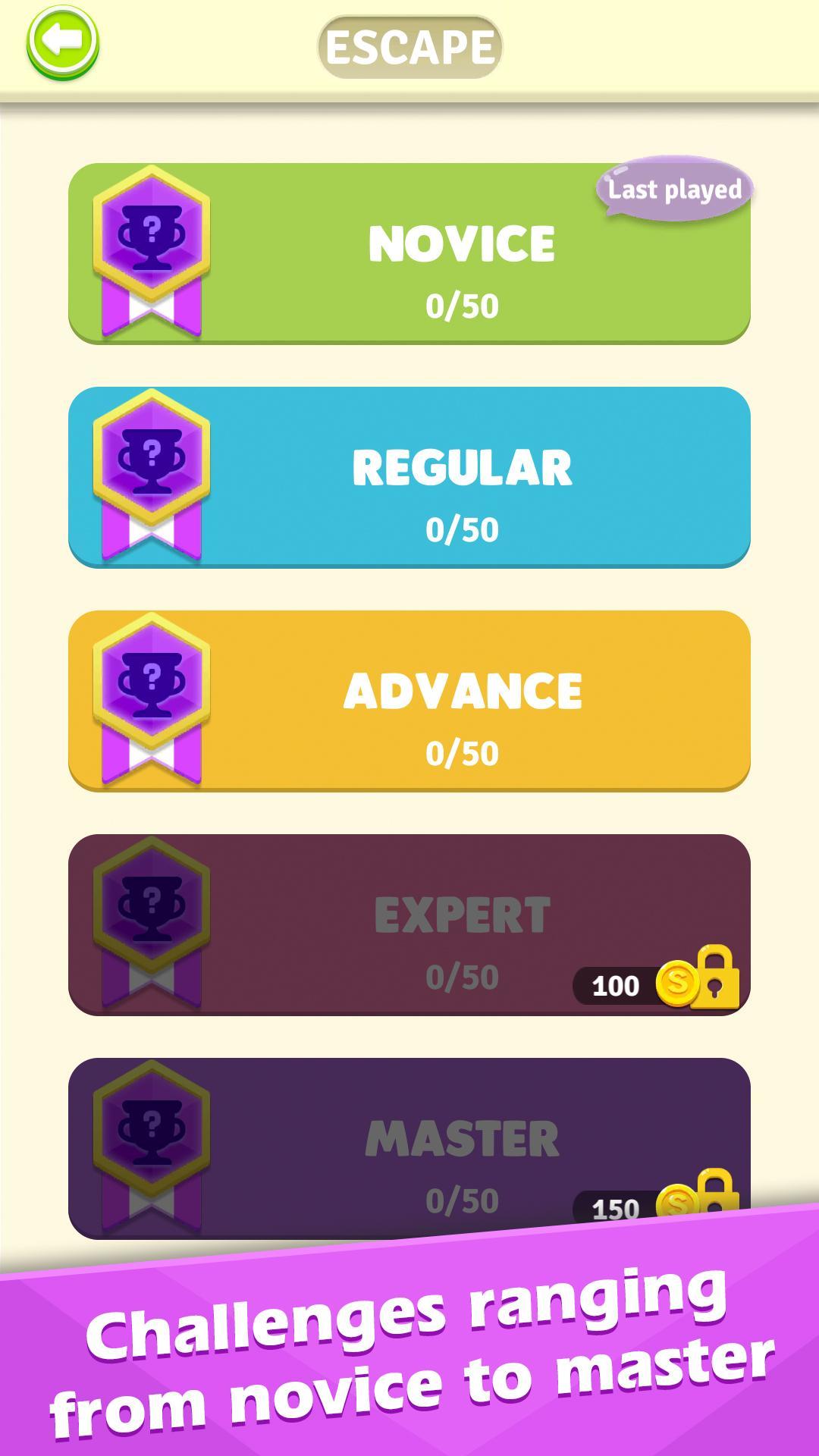Select the Regular difficulty pack

409,478
